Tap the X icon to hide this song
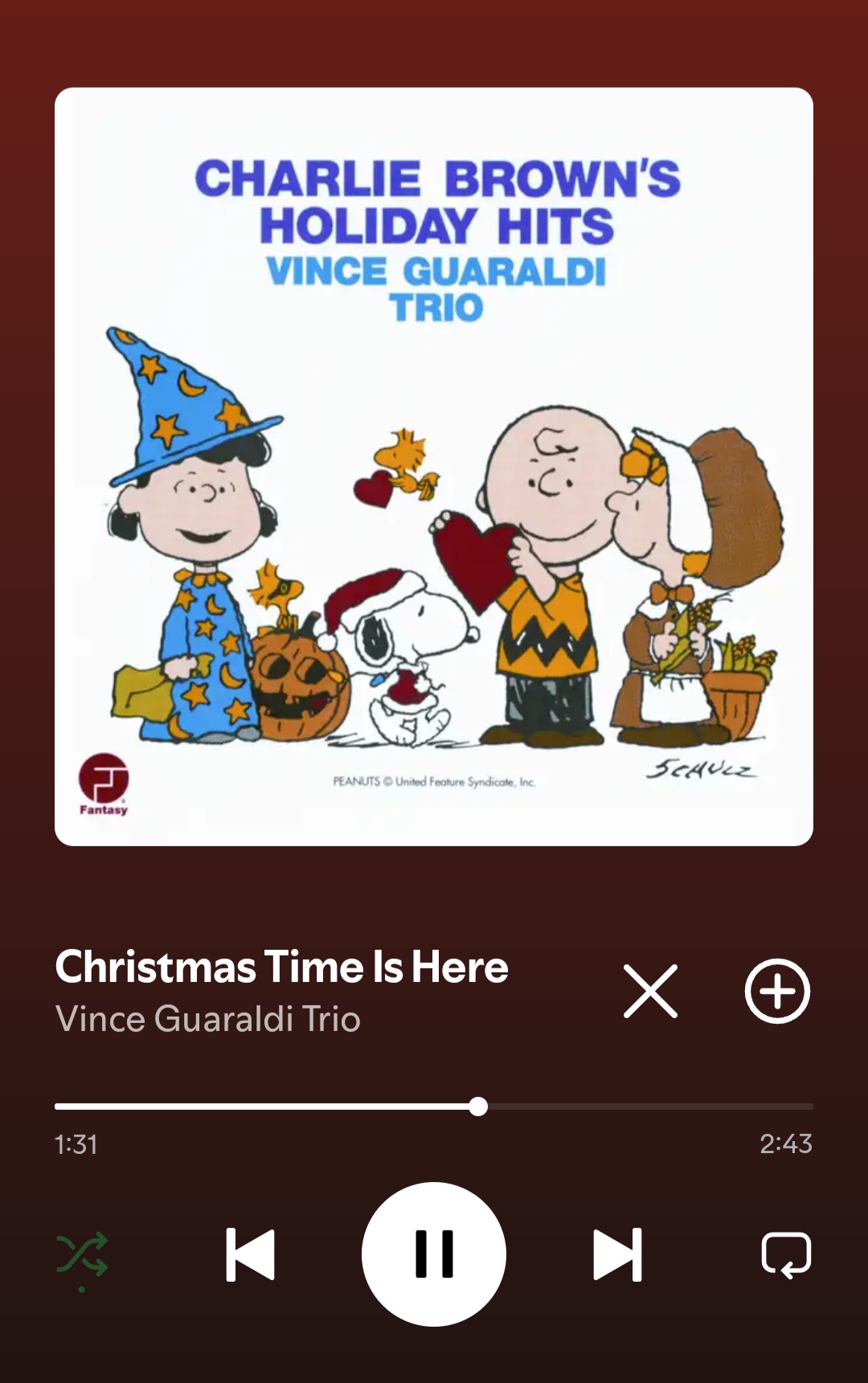The width and height of the screenshot is (868, 1383). tap(650, 991)
